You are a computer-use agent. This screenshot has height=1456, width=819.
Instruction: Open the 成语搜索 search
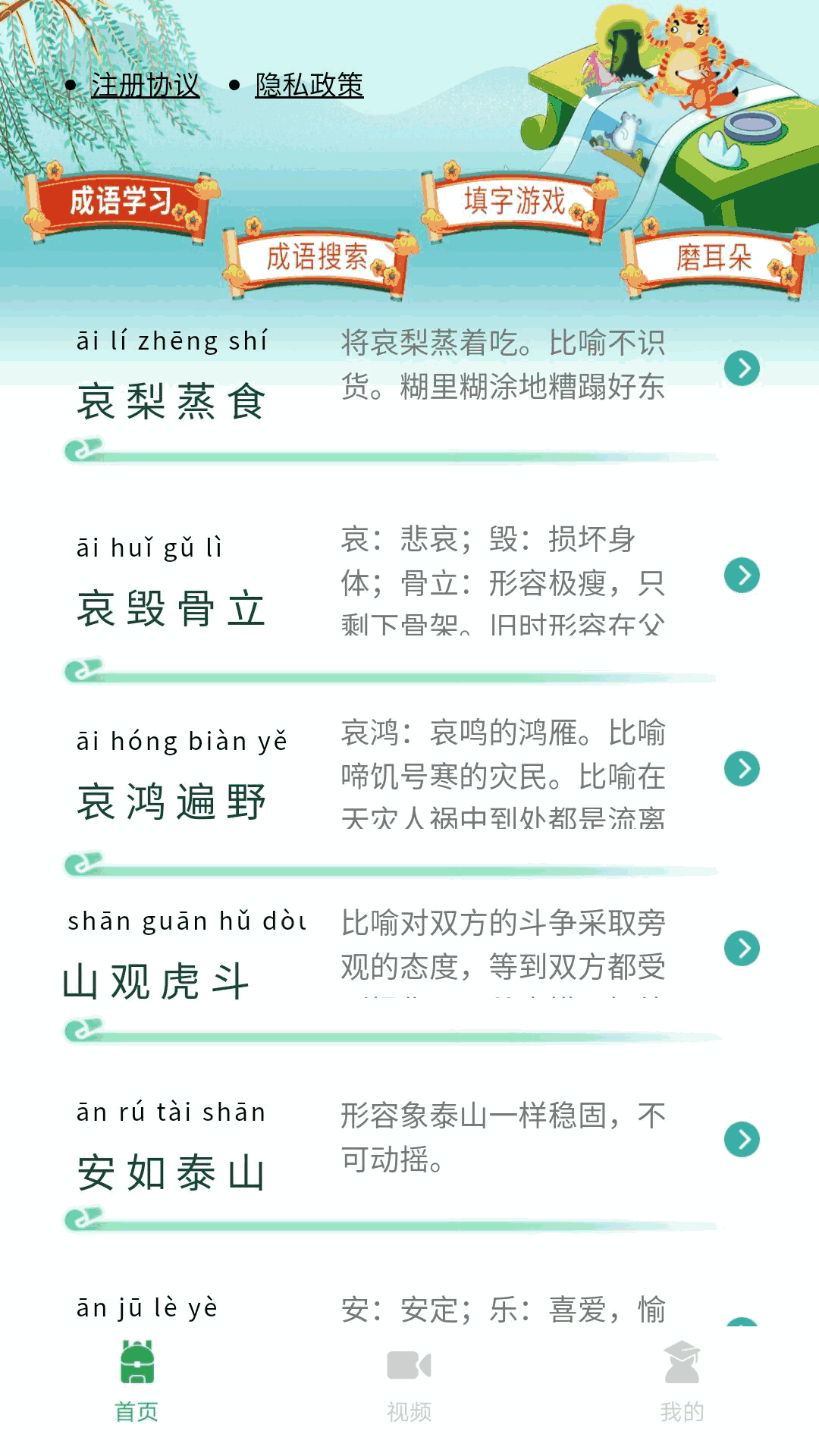click(317, 258)
